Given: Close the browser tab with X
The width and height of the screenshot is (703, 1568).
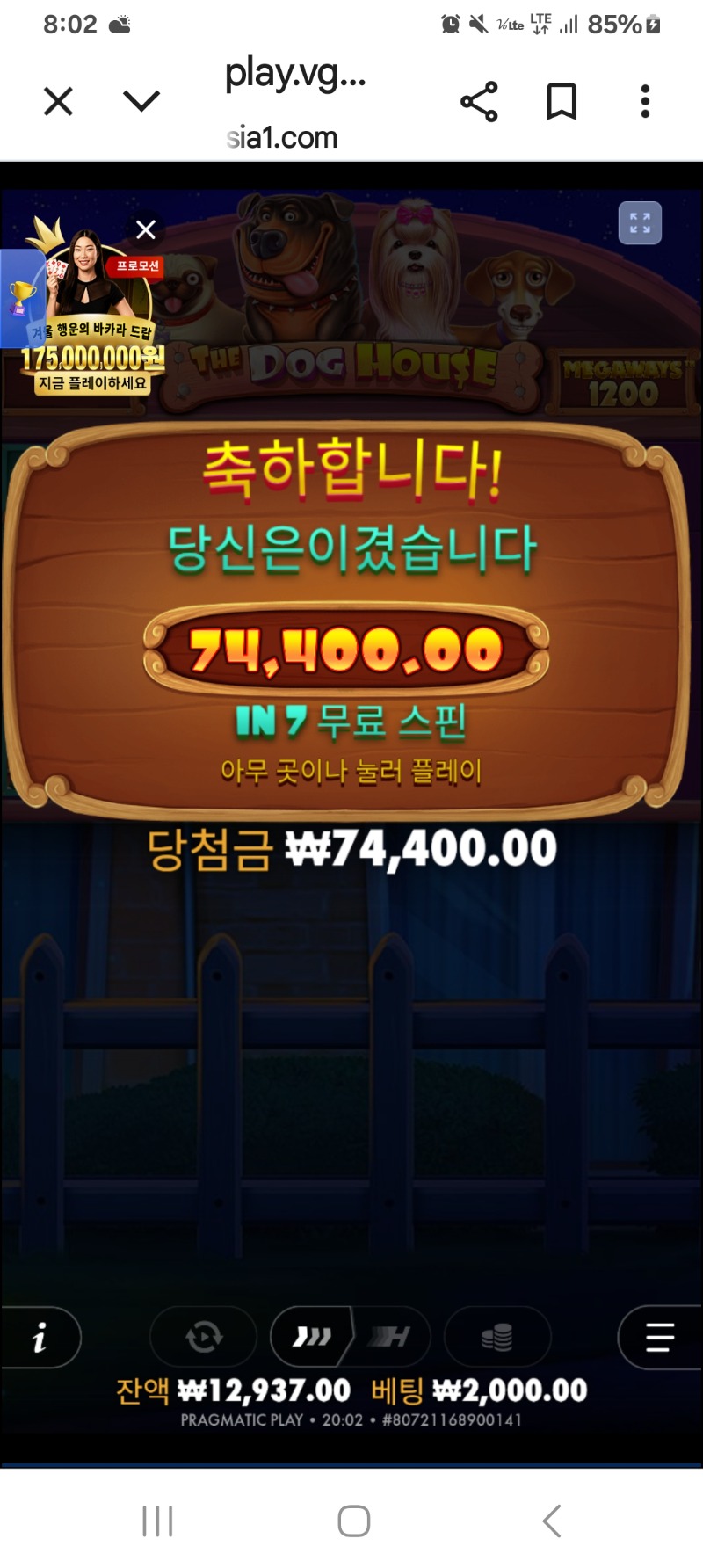Looking at the screenshot, I should tap(58, 102).
